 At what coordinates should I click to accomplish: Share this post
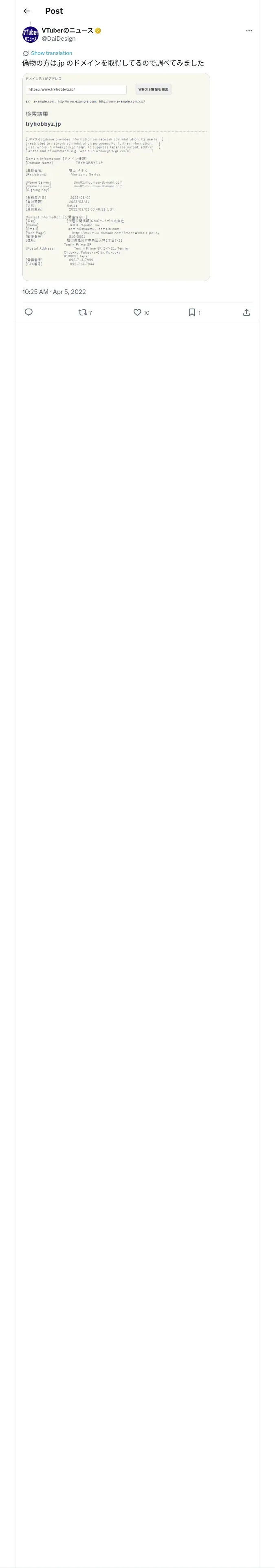click(246, 312)
